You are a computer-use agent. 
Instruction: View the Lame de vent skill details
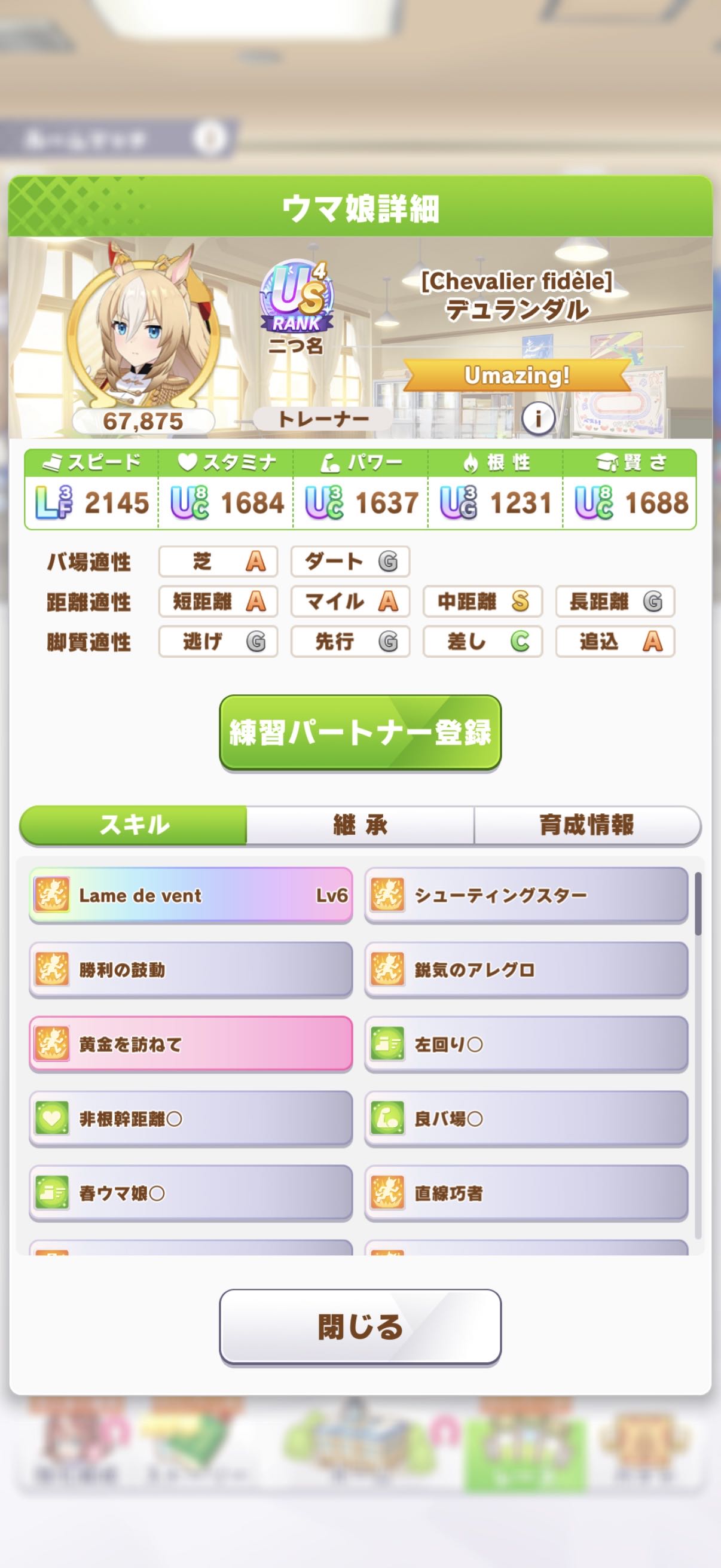[191, 895]
